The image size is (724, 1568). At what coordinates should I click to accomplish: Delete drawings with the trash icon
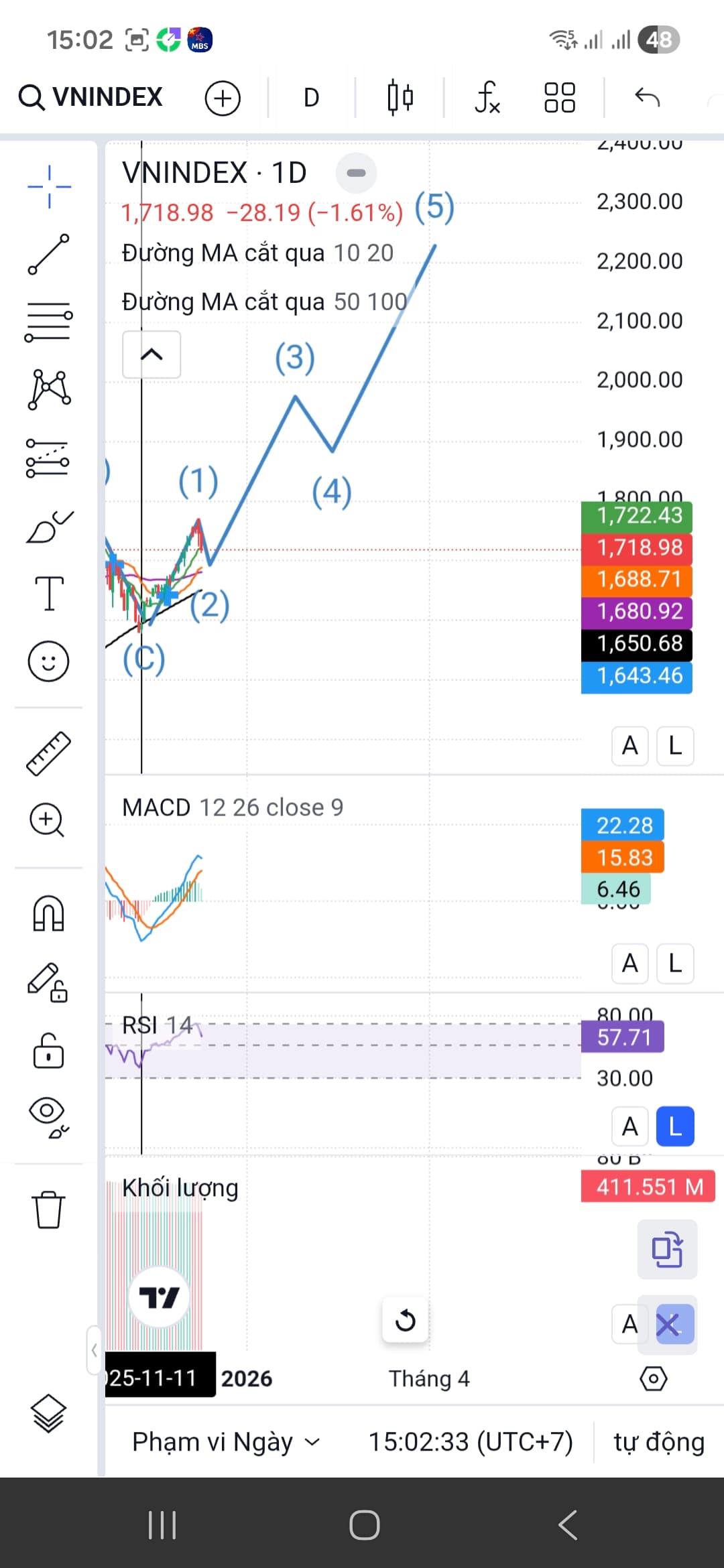point(48,1210)
